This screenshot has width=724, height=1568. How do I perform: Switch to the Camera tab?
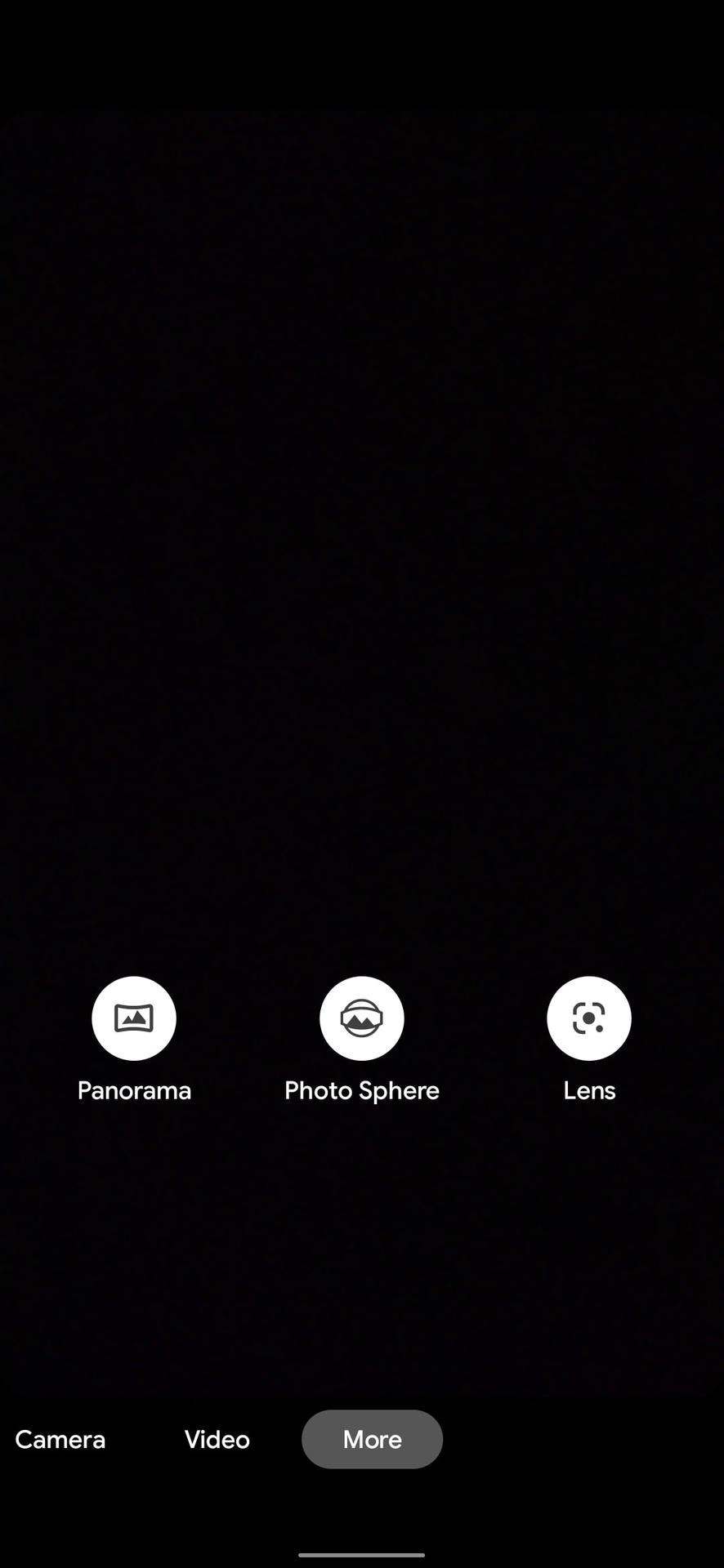tap(60, 1439)
